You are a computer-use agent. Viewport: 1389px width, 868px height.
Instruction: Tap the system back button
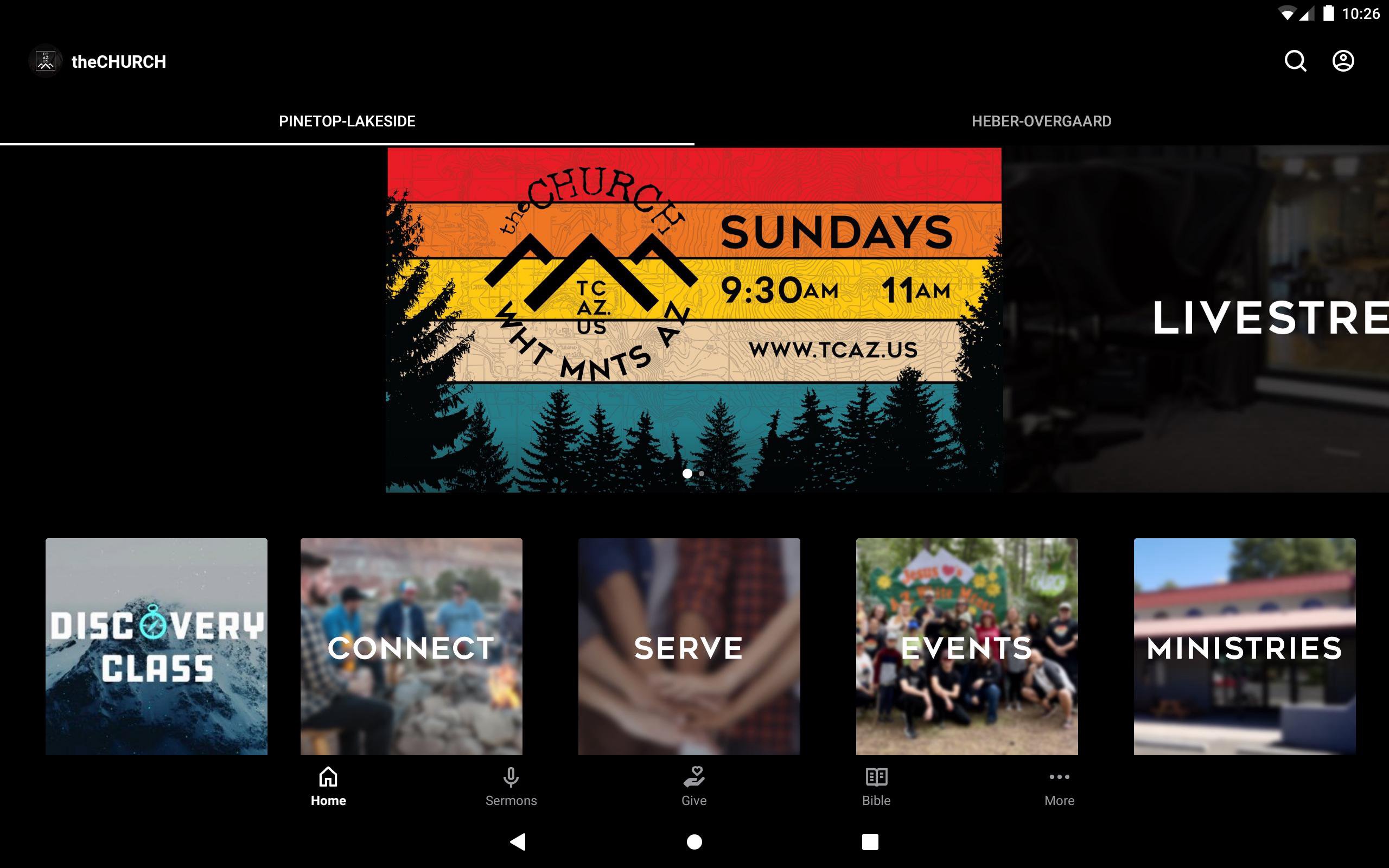pos(518,841)
